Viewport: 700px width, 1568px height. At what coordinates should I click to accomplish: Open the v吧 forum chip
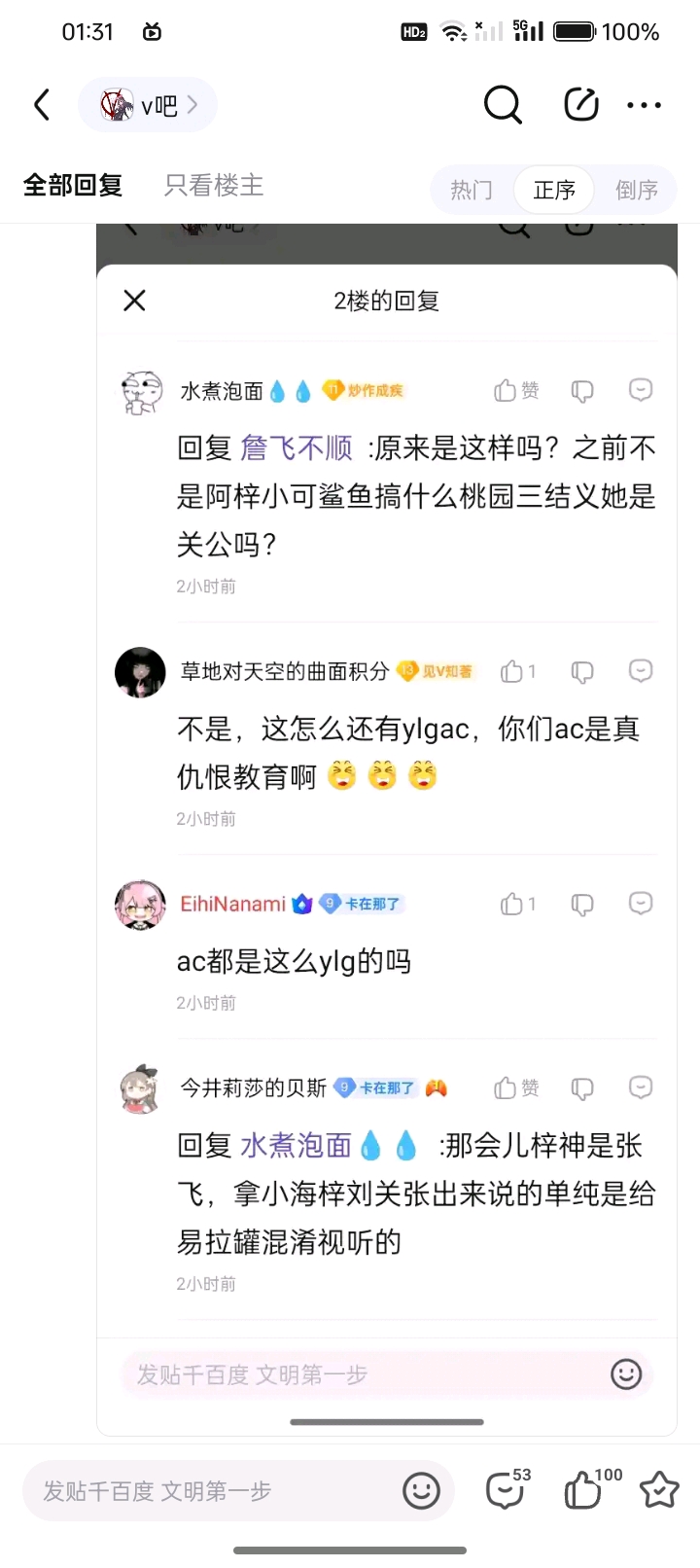(x=148, y=105)
